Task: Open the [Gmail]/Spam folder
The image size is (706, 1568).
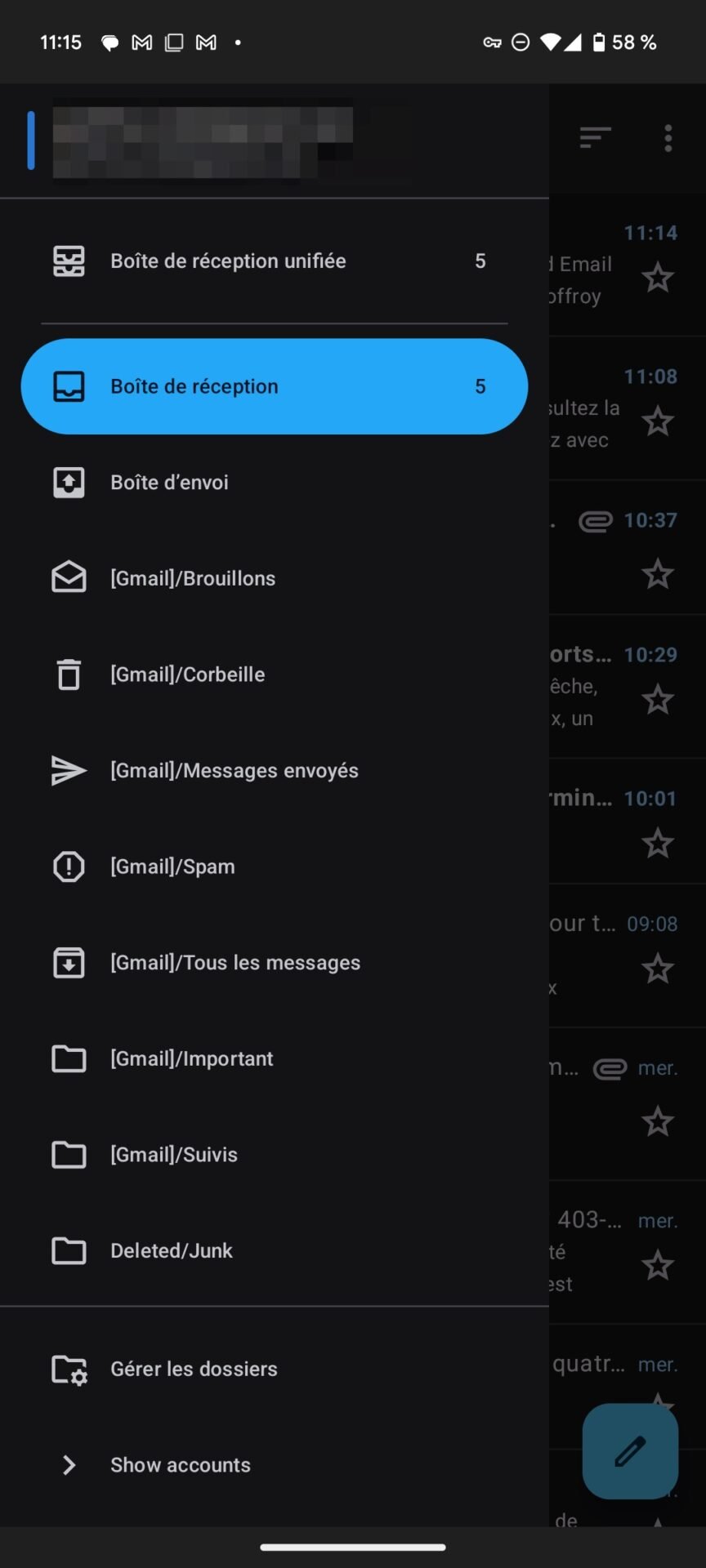Action: coord(274,866)
